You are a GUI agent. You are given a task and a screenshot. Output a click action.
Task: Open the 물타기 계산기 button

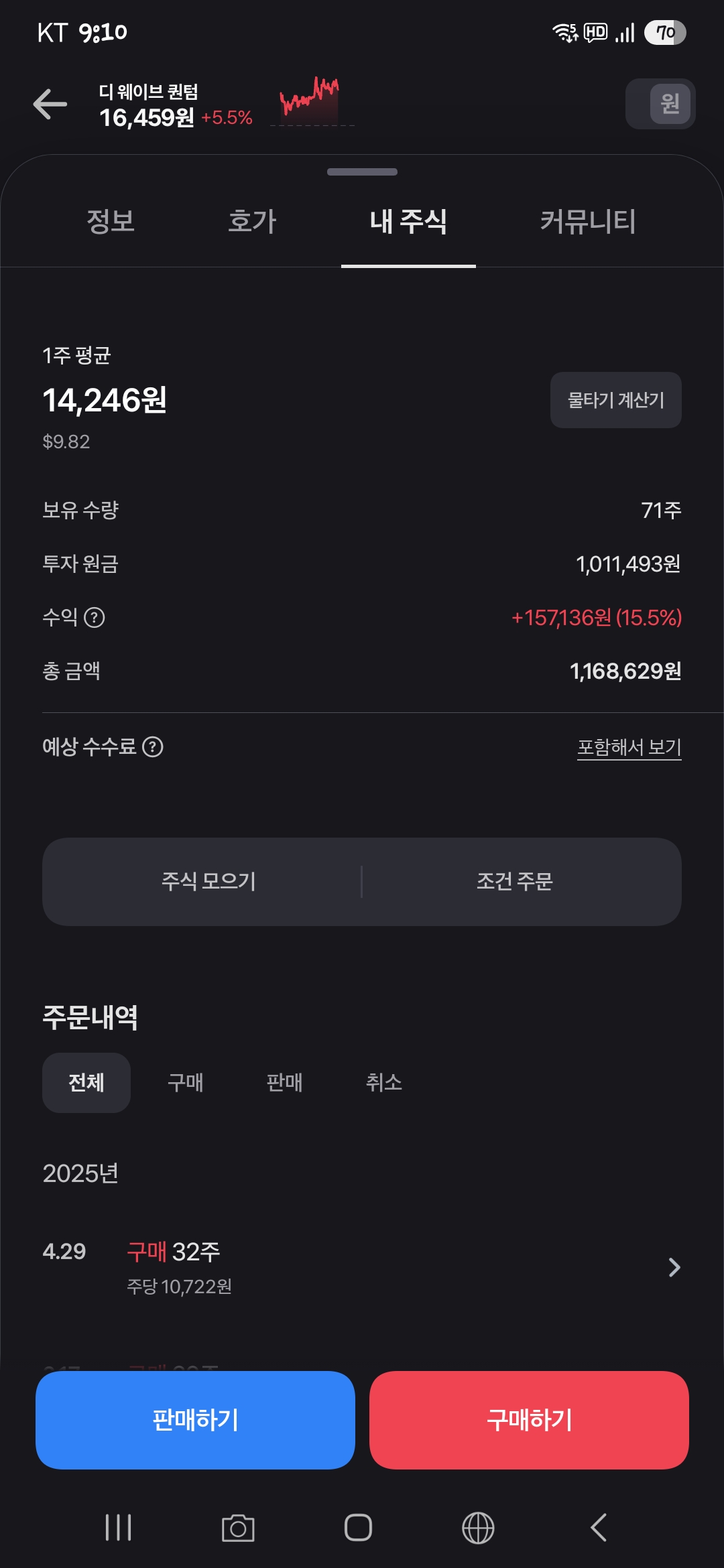[616, 400]
